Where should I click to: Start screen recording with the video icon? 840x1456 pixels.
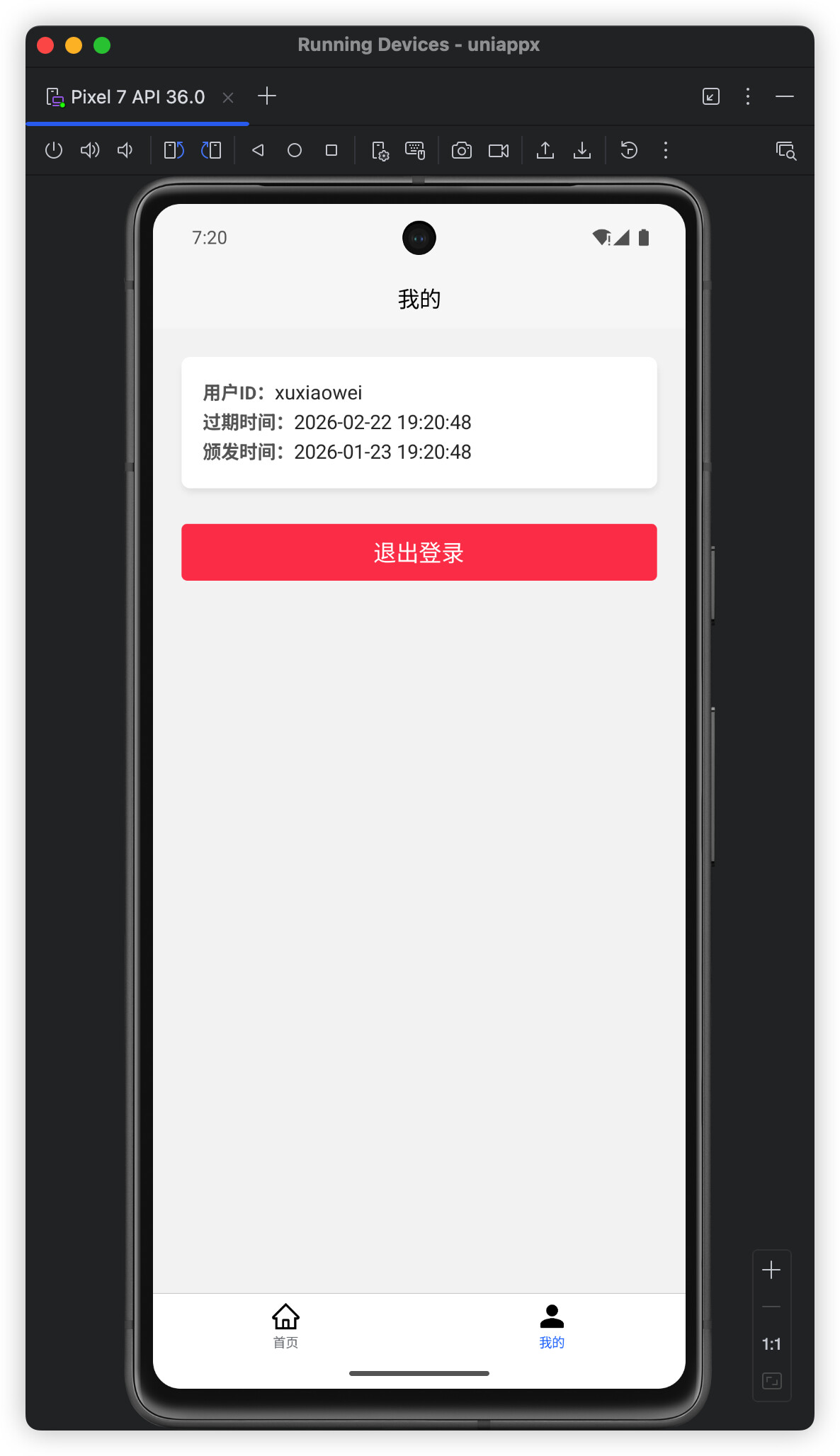[x=499, y=150]
